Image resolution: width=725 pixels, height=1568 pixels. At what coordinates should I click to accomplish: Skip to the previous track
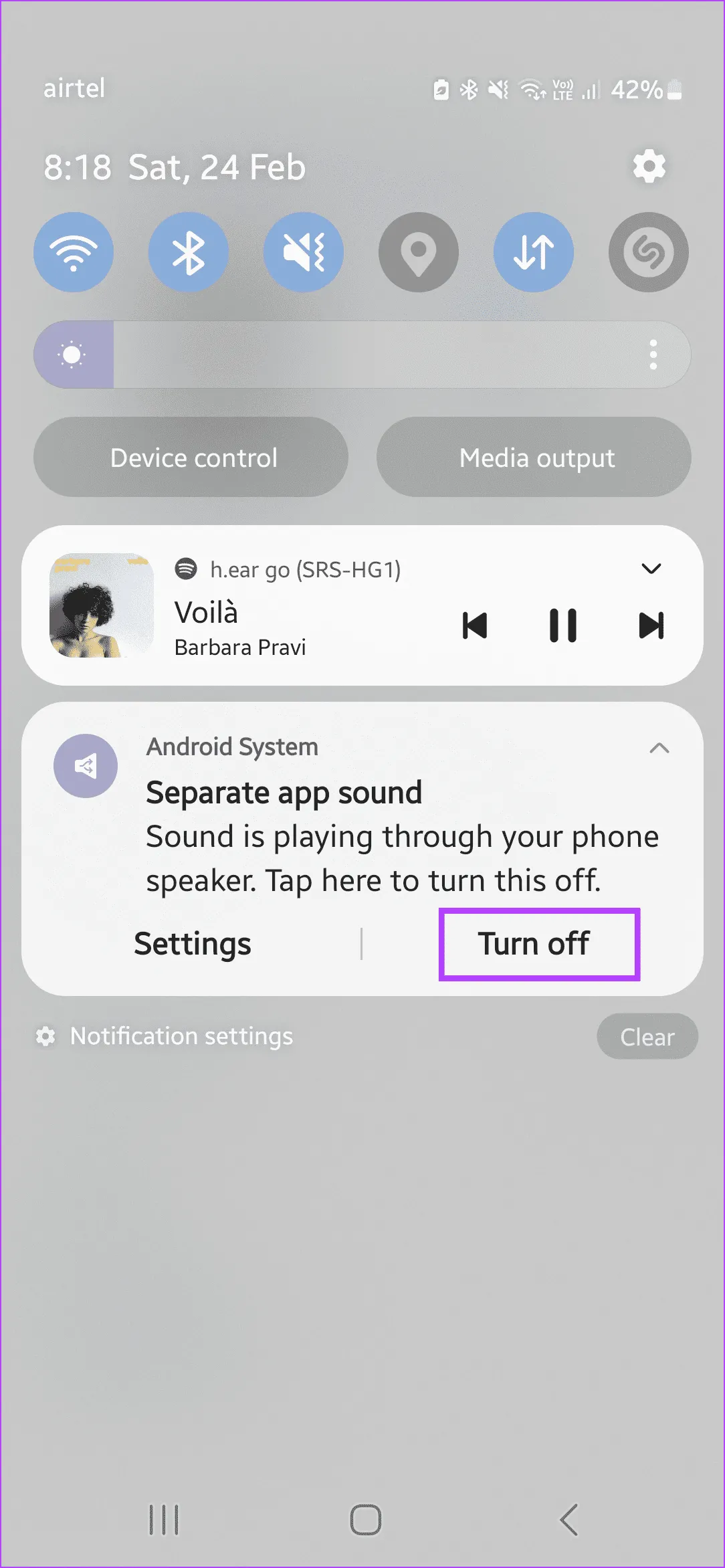(x=475, y=625)
